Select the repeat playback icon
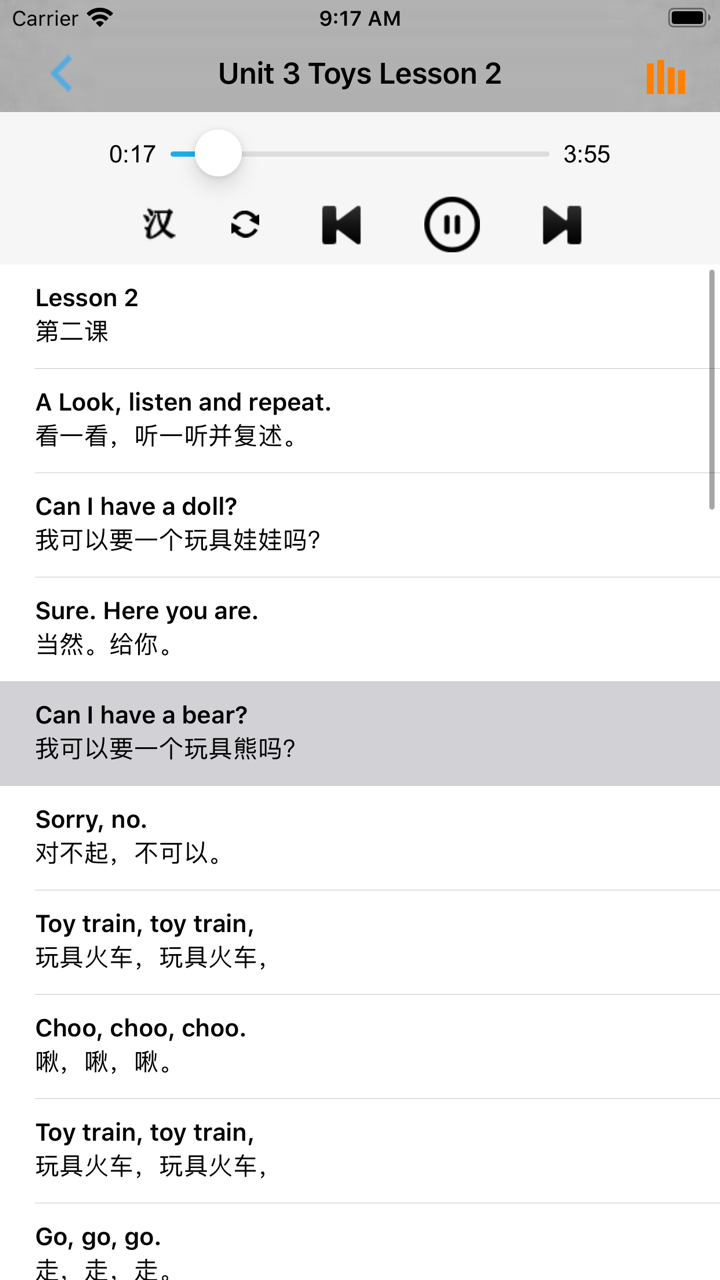The height and width of the screenshot is (1280, 720). 244,224
